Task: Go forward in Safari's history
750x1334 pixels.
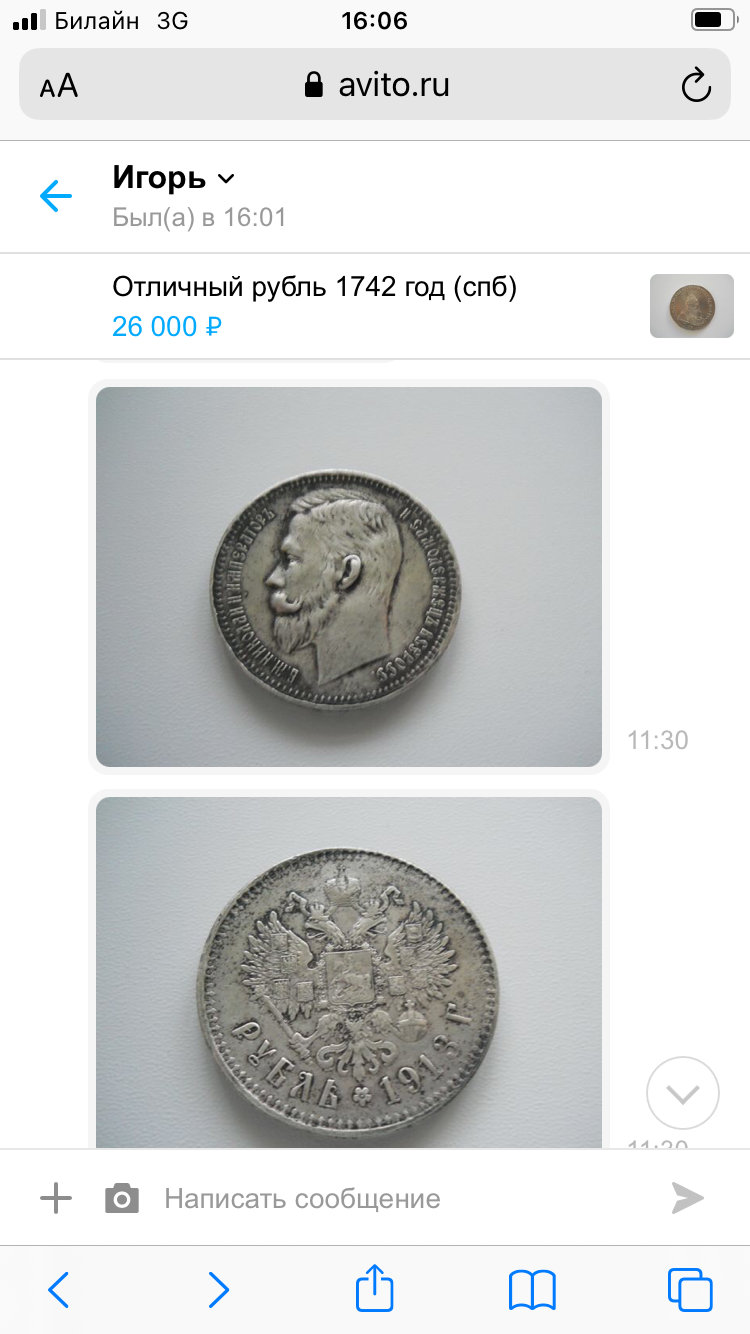Action: pos(218,1290)
